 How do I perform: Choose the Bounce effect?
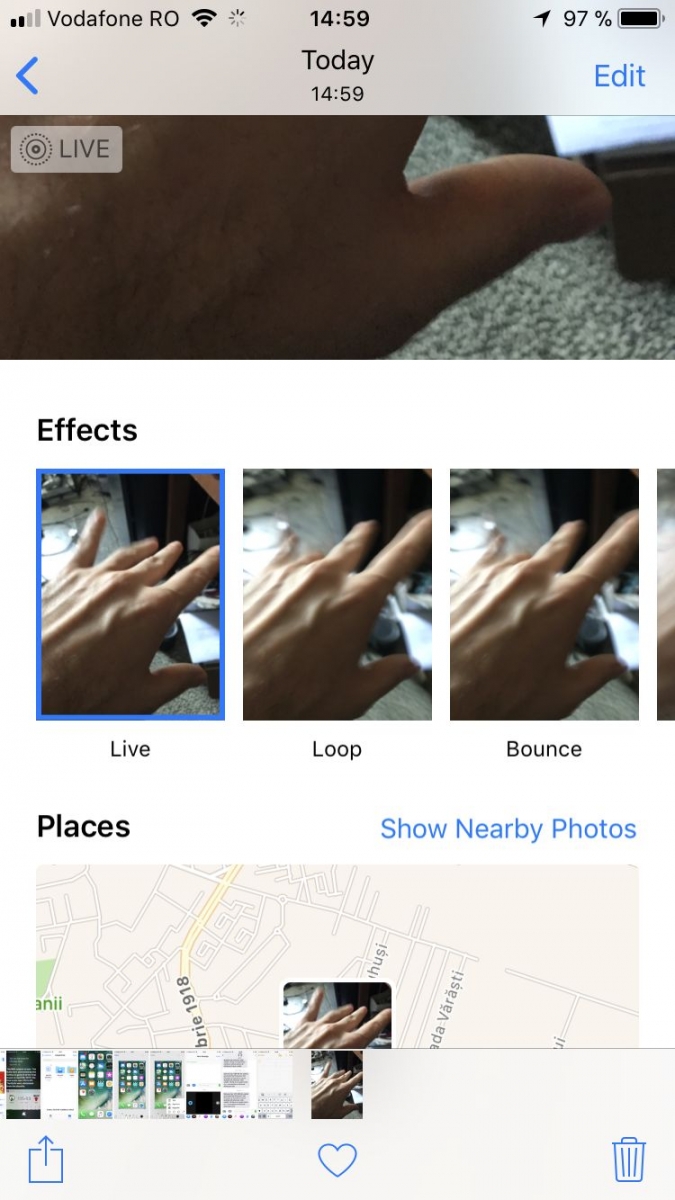coord(544,594)
